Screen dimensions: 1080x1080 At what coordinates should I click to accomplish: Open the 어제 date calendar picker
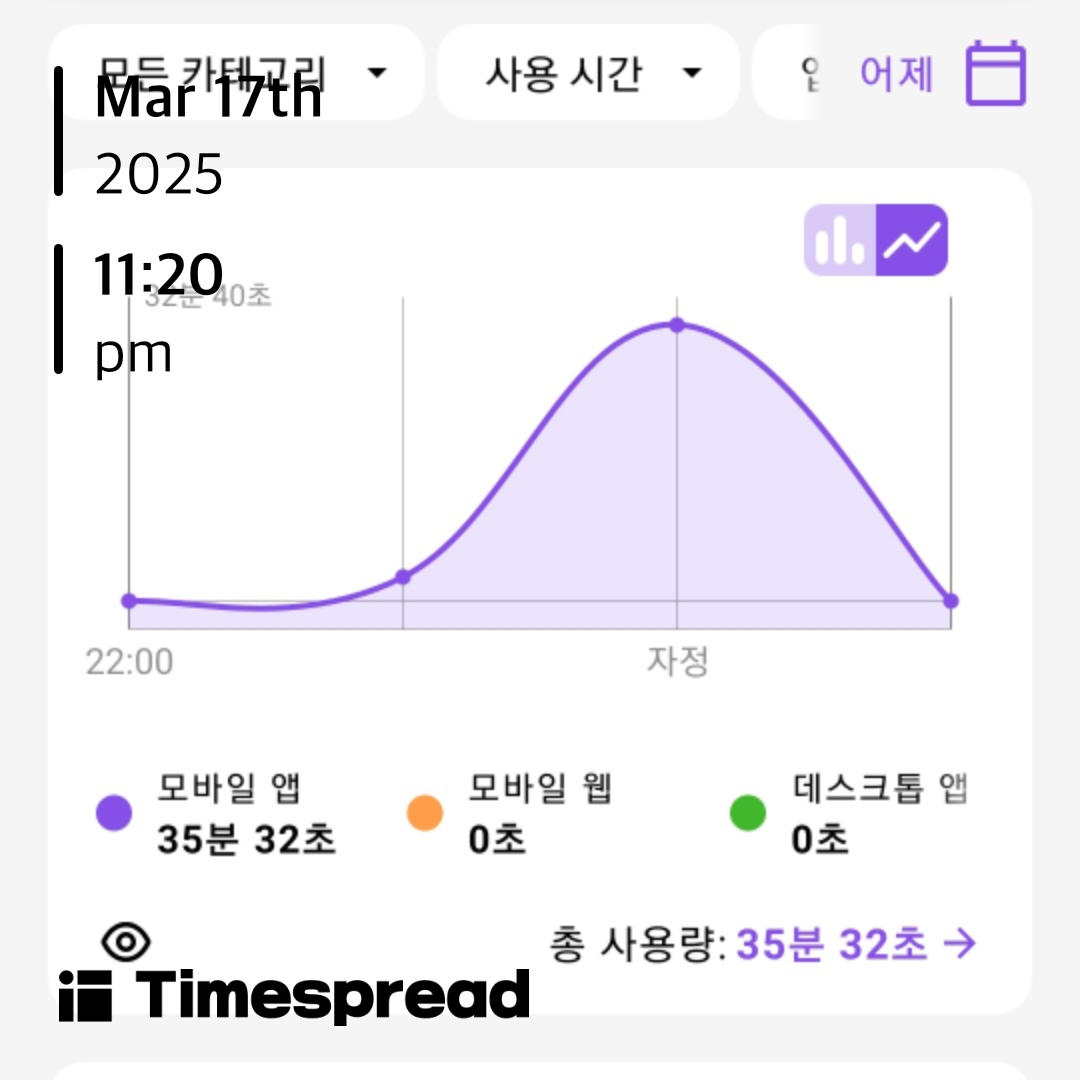pos(995,73)
